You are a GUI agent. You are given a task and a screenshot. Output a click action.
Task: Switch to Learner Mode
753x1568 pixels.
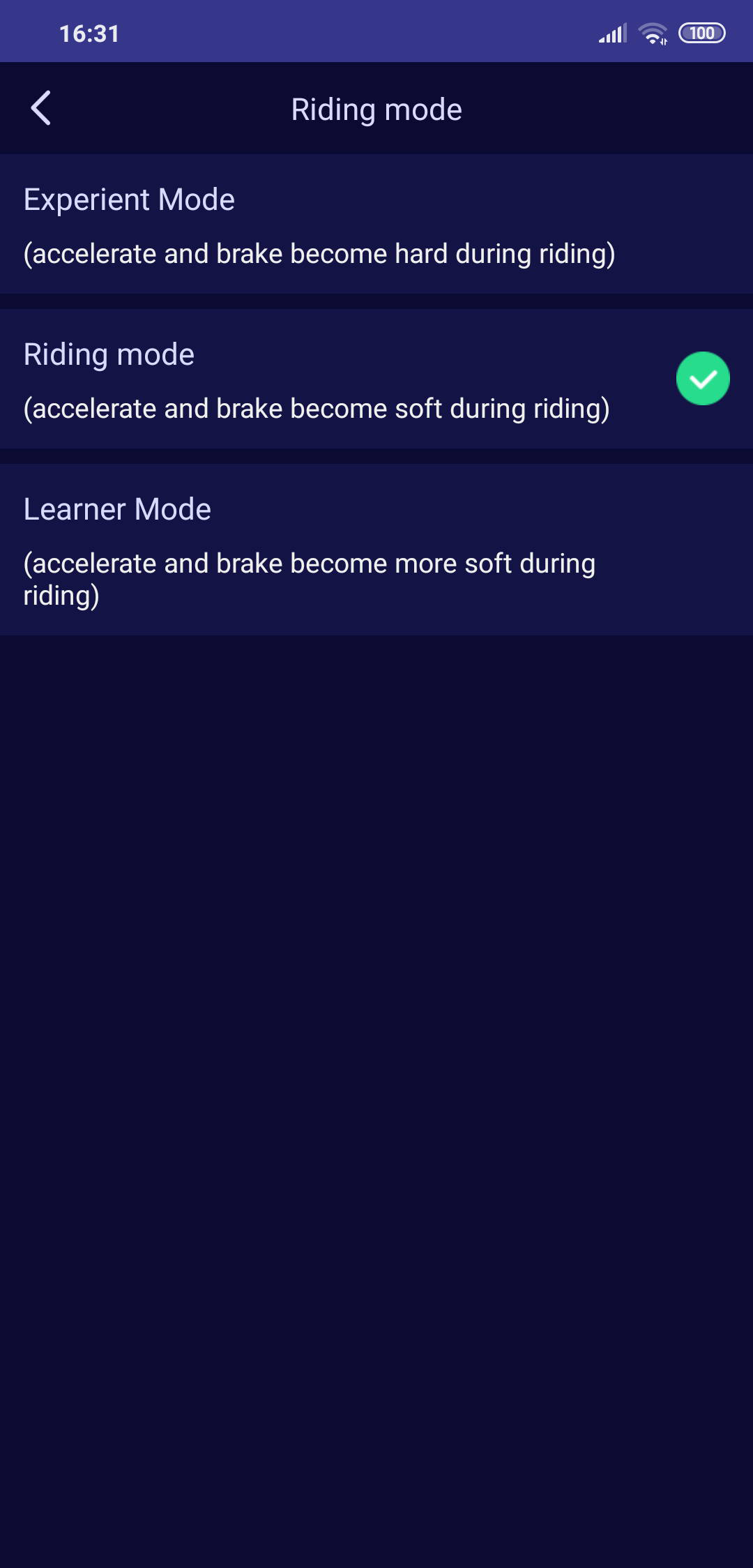(x=376, y=550)
